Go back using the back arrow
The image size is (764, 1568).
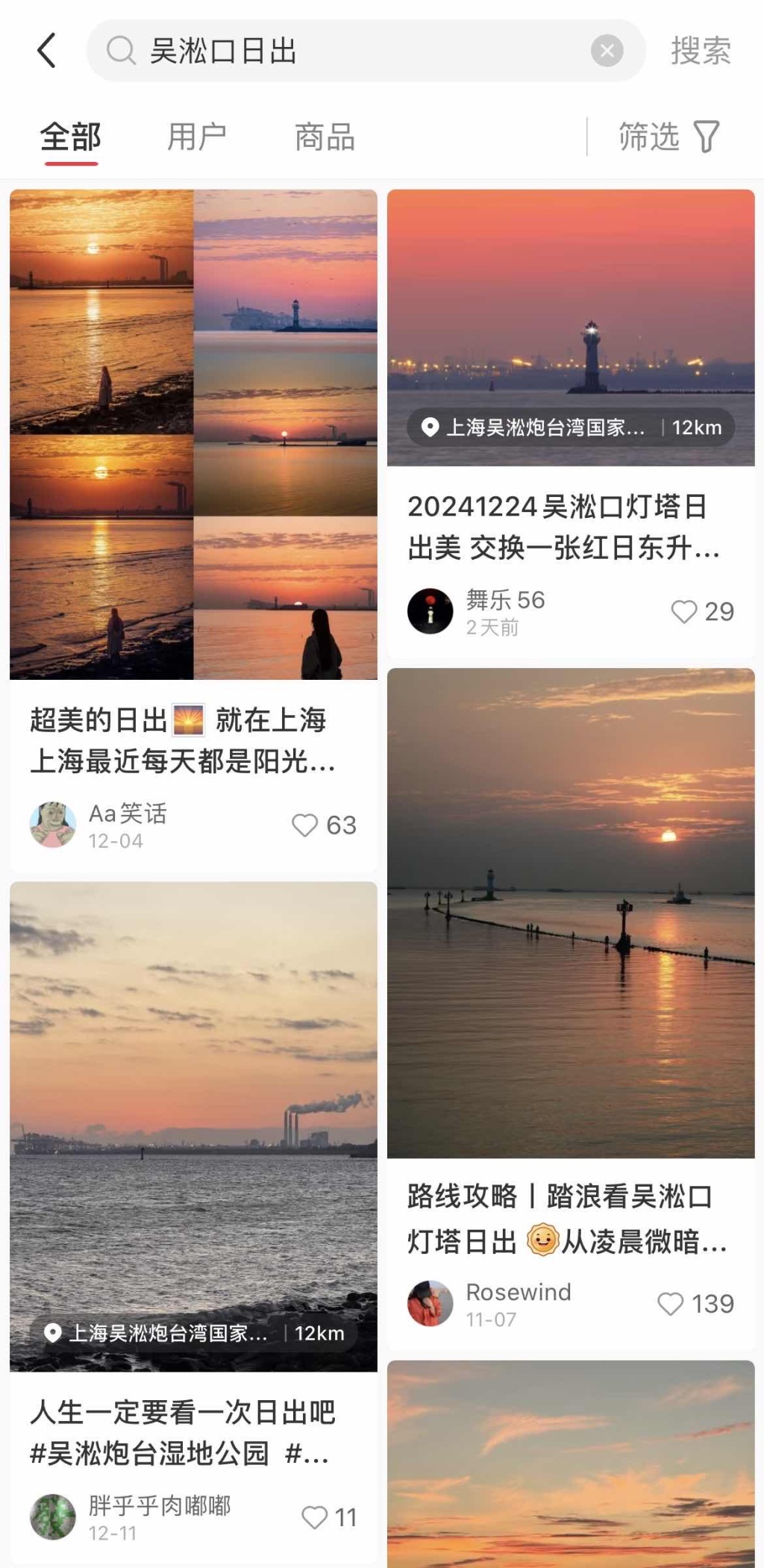[46, 51]
